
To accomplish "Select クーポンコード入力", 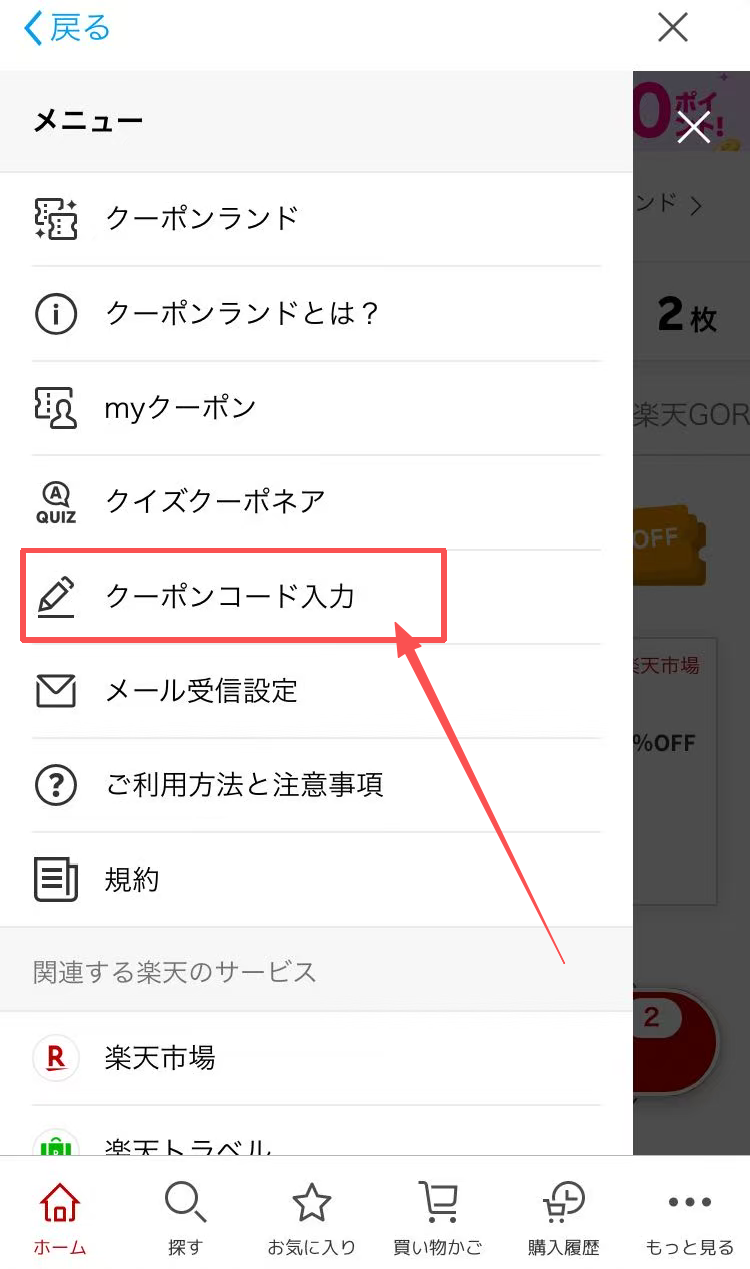I will tap(316, 596).
